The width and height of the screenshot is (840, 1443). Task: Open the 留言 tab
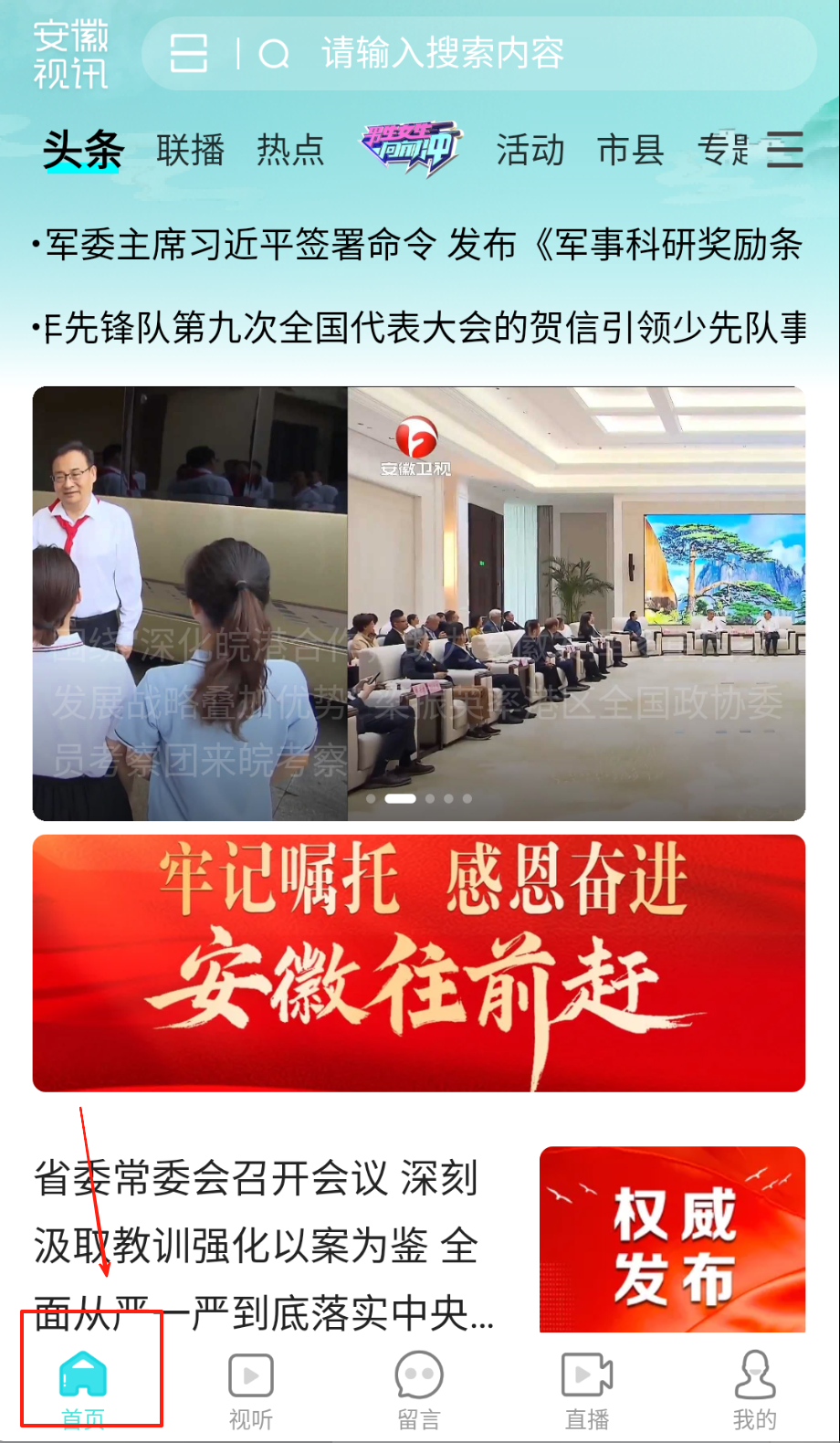(x=419, y=1390)
